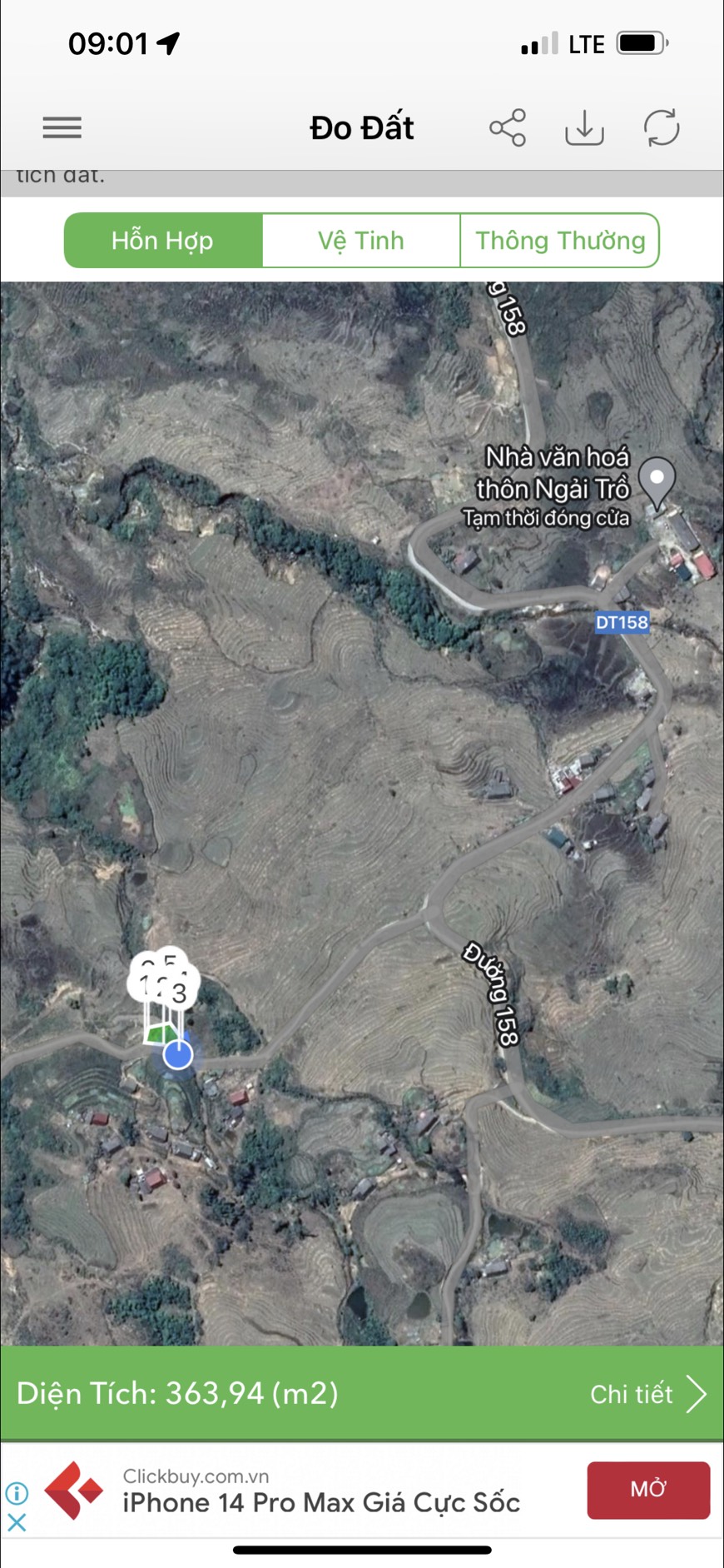Open the ad info icon
This screenshot has width=724, height=1568.
coord(17,1492)
